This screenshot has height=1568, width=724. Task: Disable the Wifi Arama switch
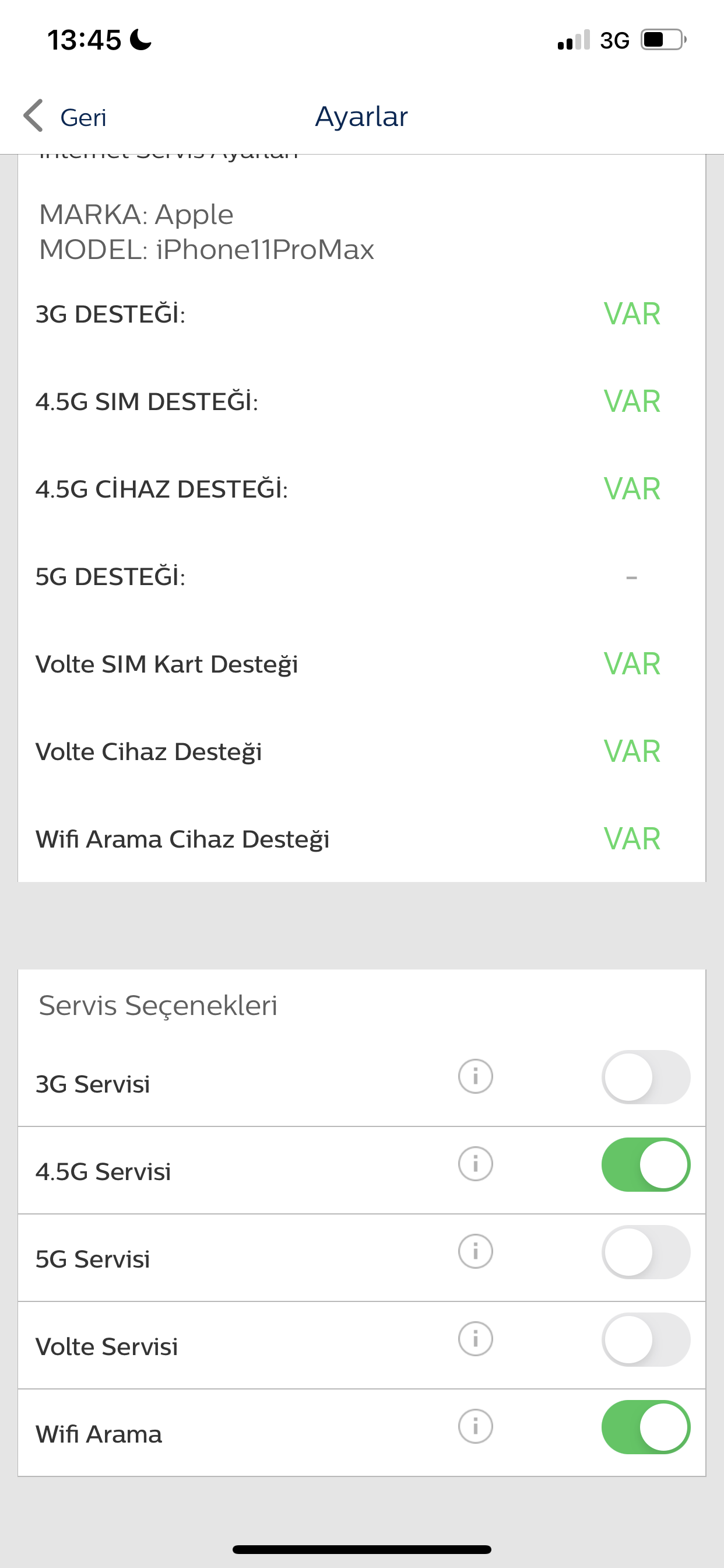(645, 1427)
